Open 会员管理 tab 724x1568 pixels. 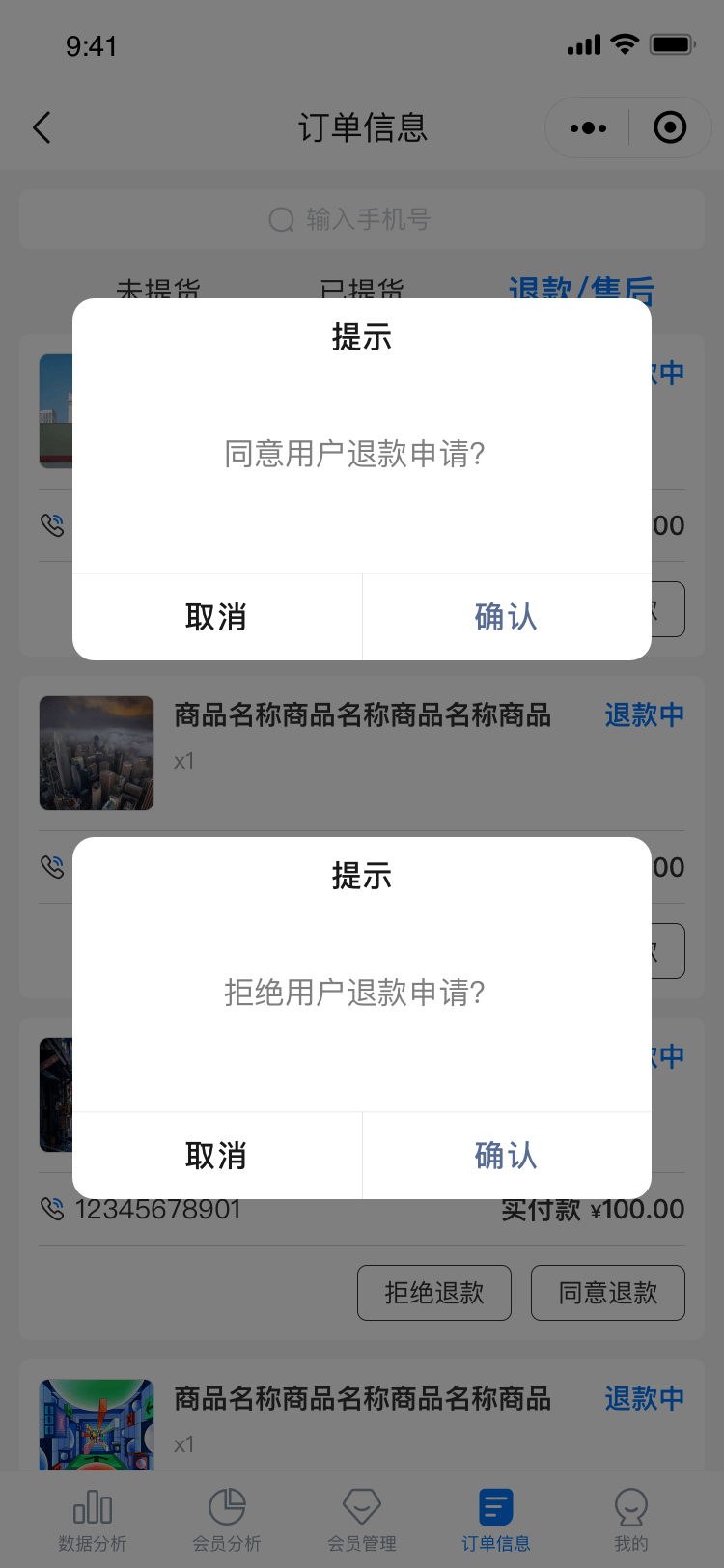(x=362, y=1520)
